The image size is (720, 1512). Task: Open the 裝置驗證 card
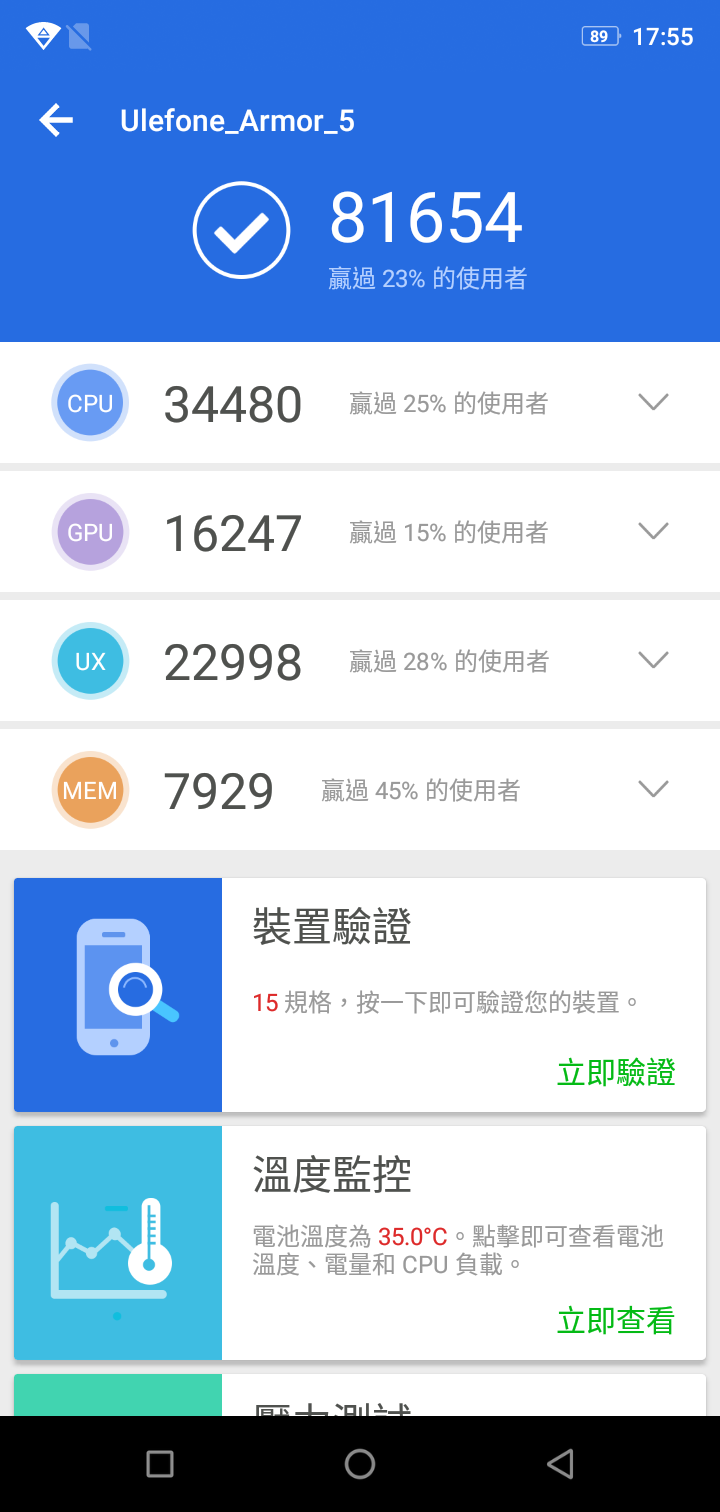(360, 995)
